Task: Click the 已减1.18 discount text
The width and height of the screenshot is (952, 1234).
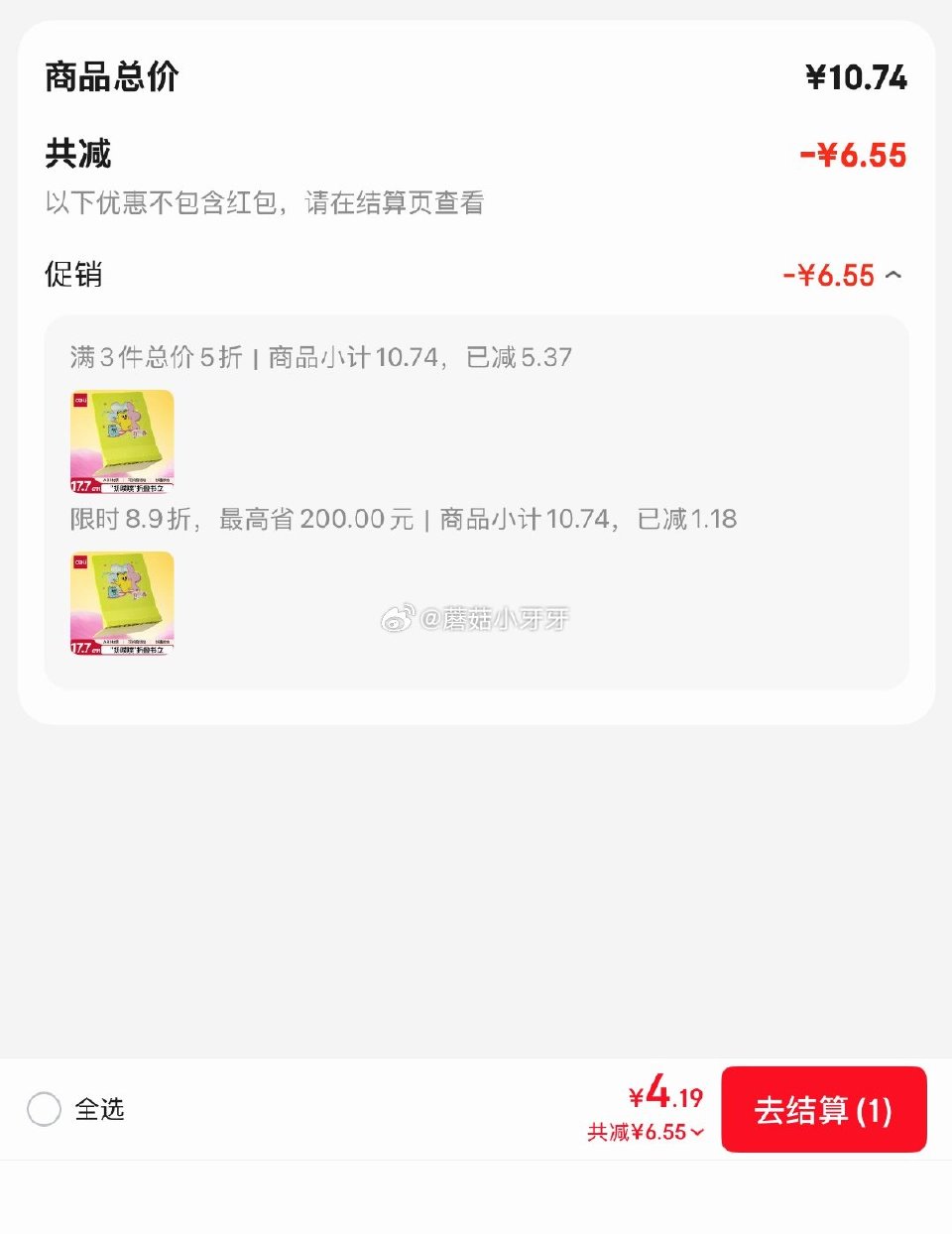Action: click(687, 519)
